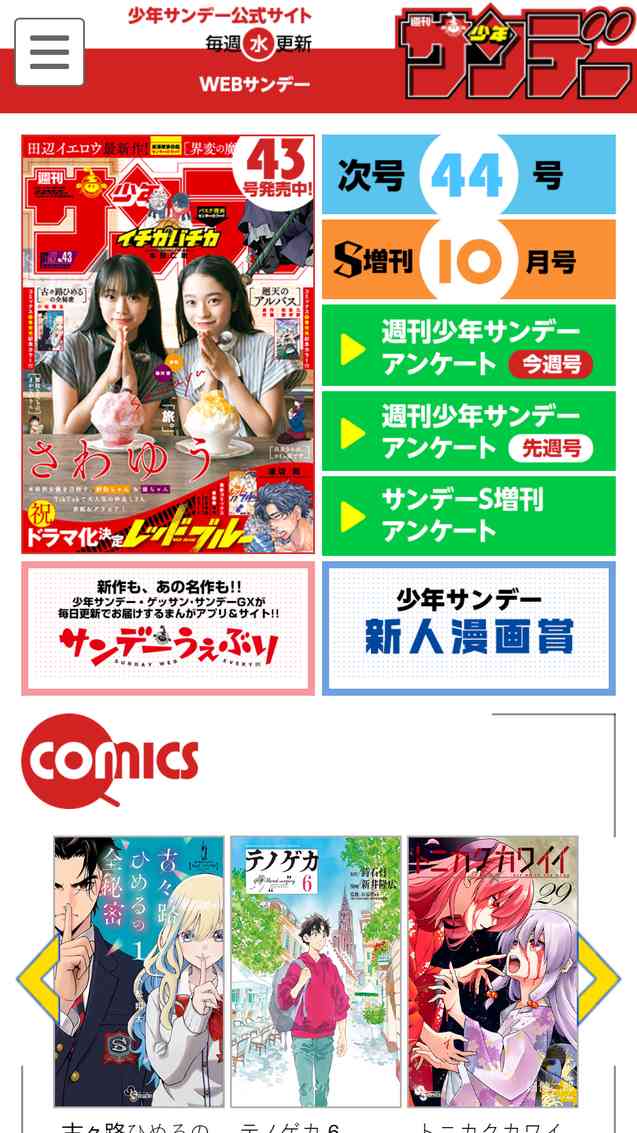This screenshot has width=637, height=1133.
Task: Open the 新人漫画賞 banner
Action: [x=468, y=628]
